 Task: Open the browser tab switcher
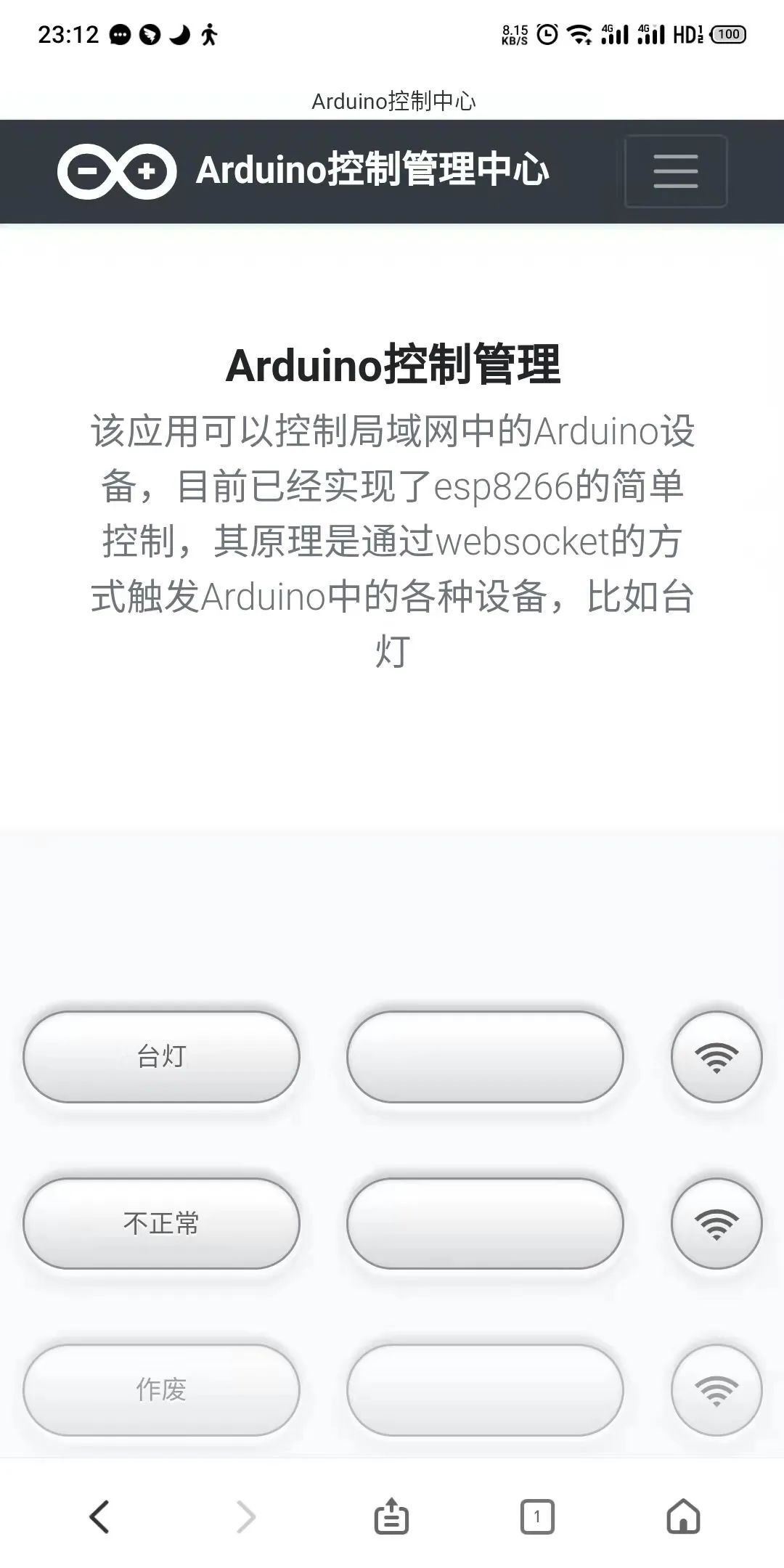(x=537, y=1516)
